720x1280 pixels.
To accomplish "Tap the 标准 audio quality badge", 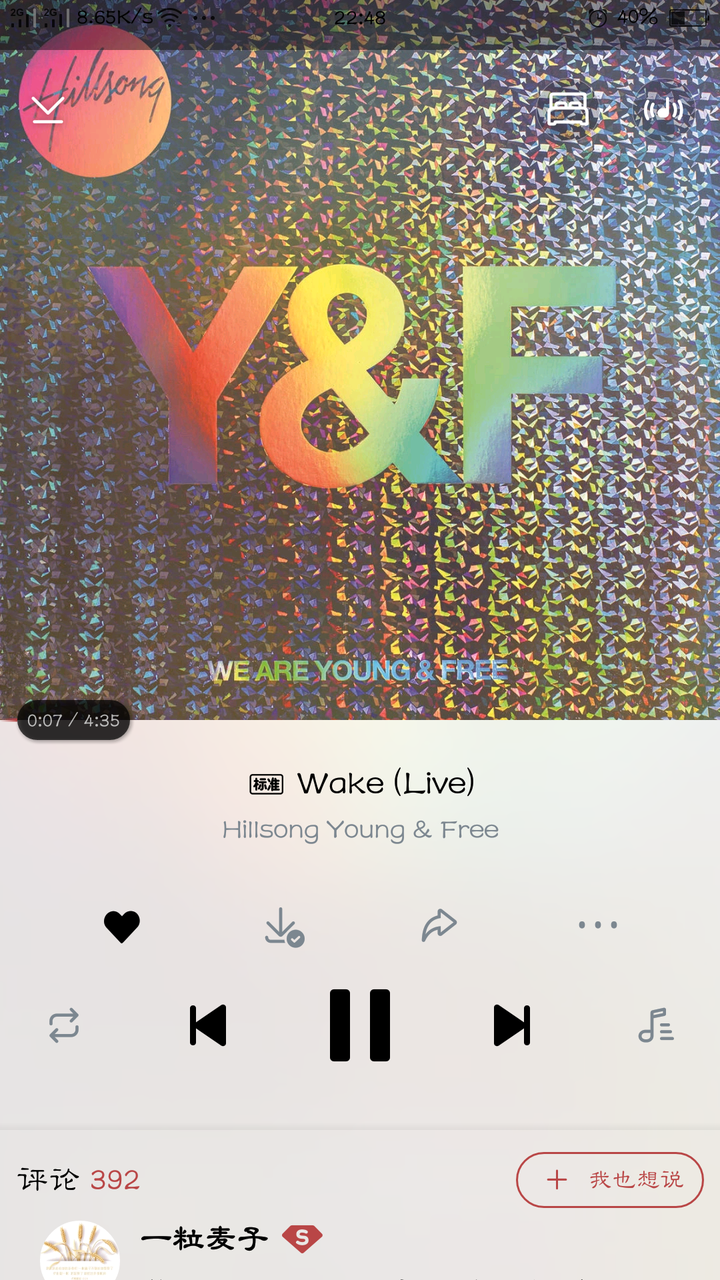I will tap(266, 784).
